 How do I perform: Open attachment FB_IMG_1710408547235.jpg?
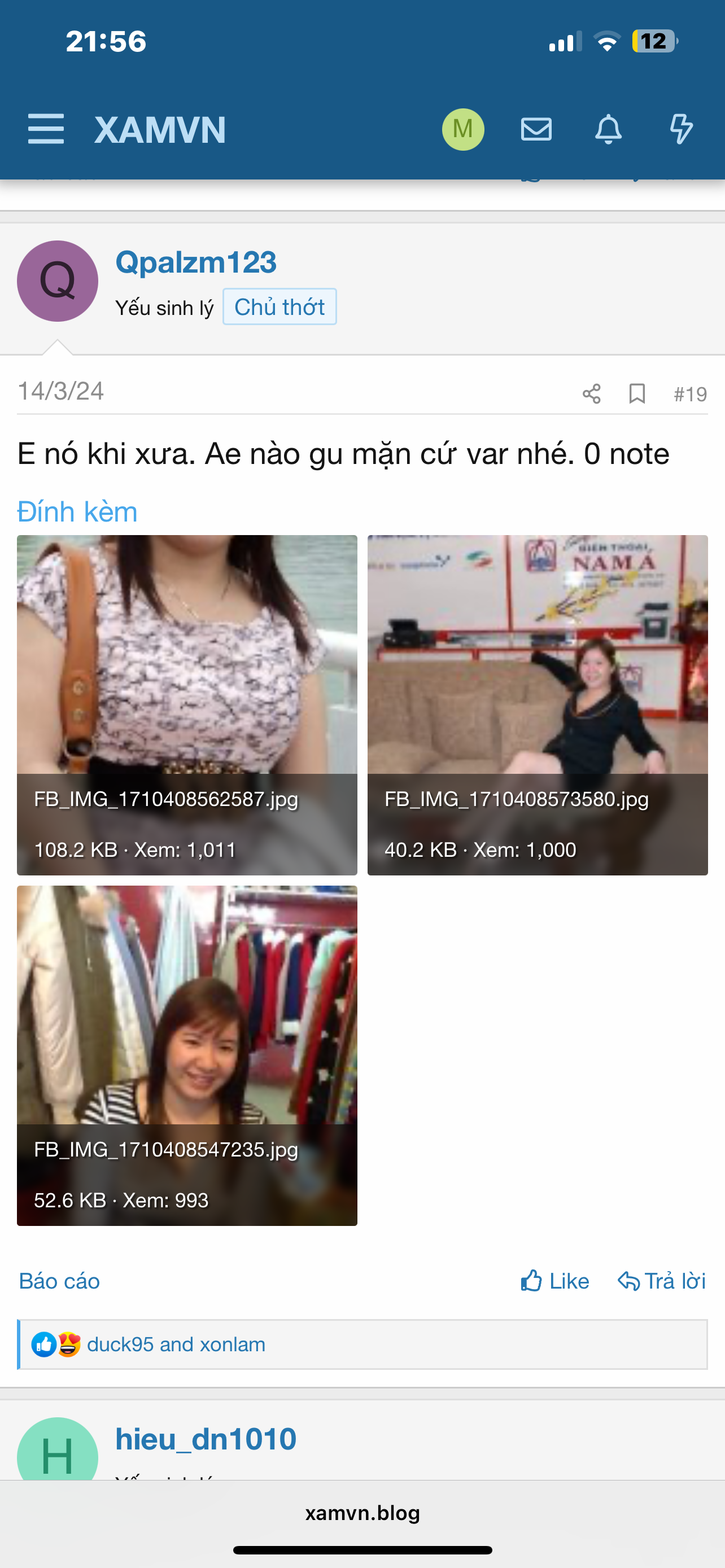tap(187, 1055)
